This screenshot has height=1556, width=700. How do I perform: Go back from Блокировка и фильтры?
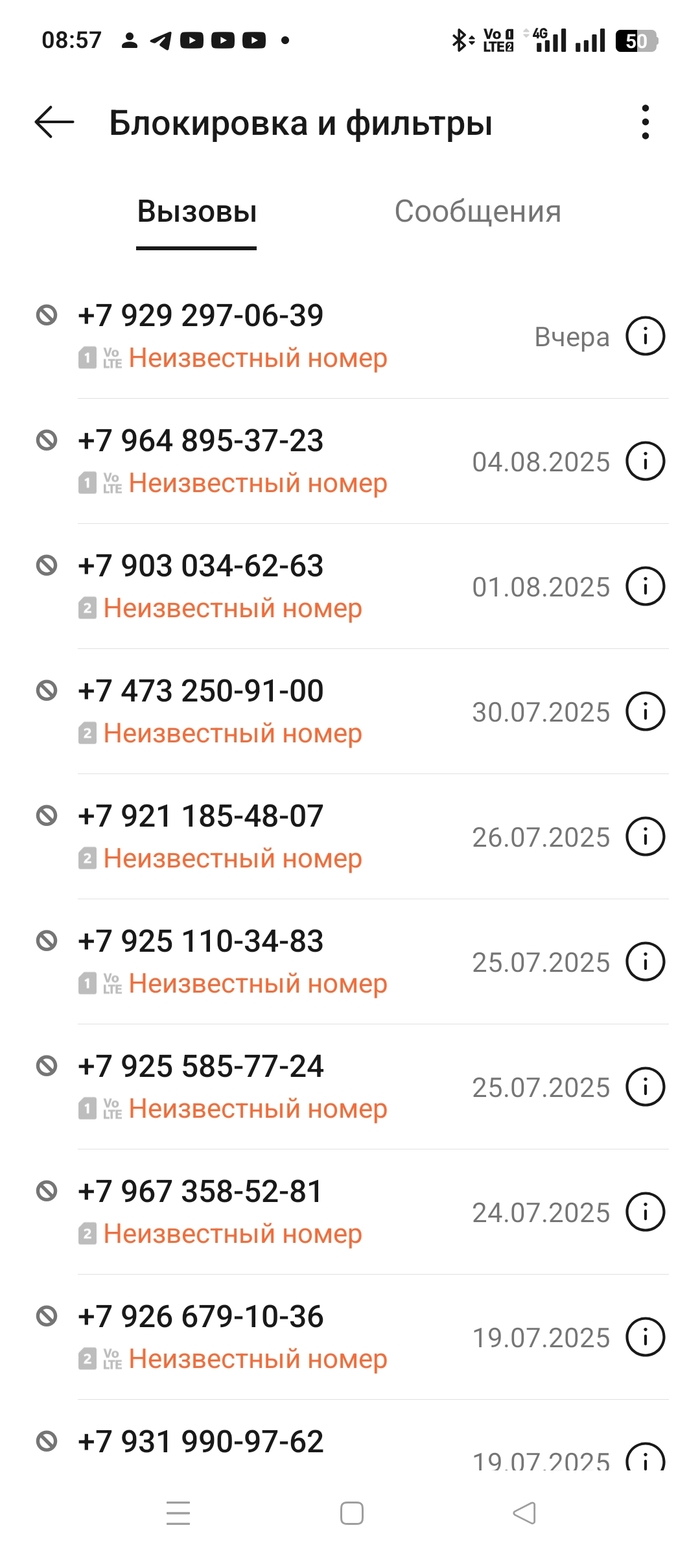pyautogui.click(x=54, y=123)
